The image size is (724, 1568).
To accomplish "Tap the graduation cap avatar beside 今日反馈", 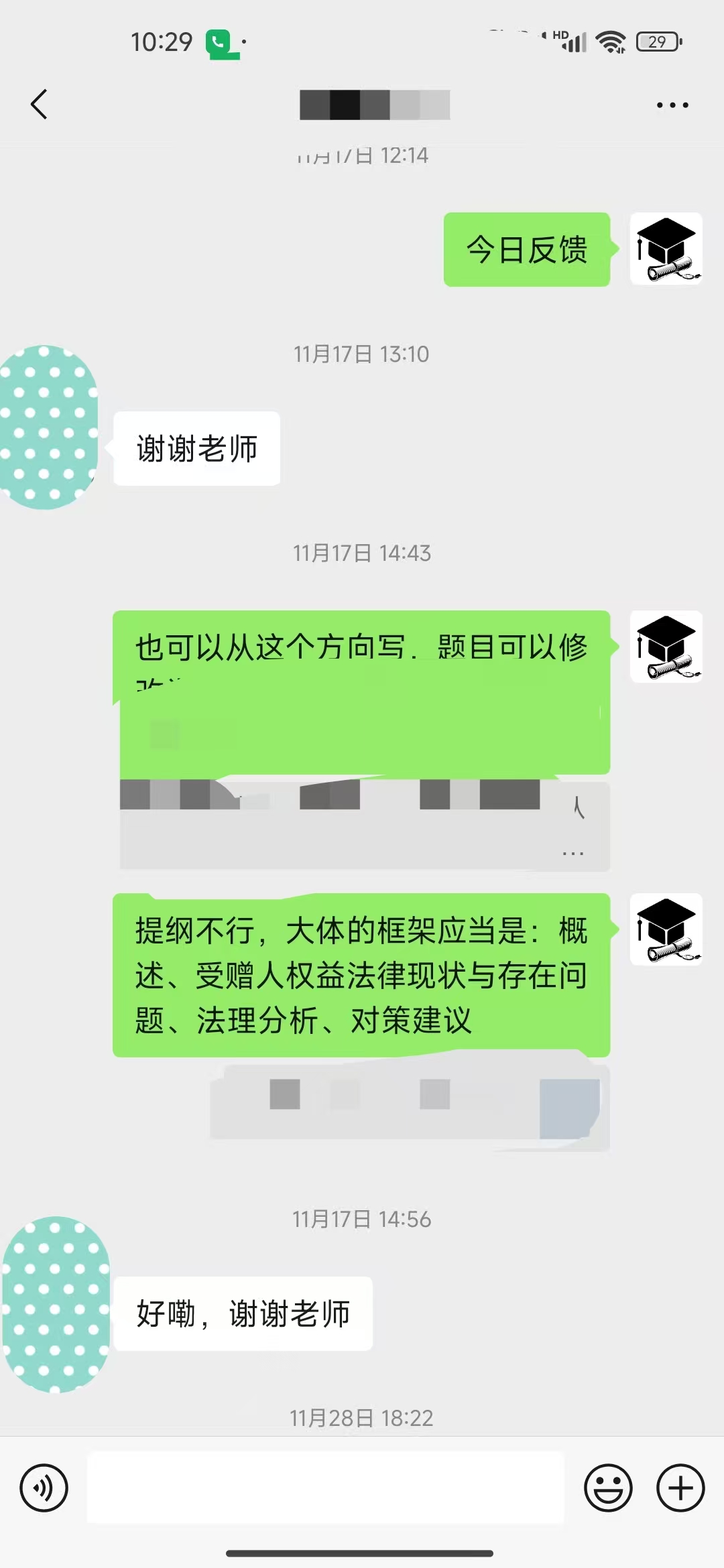I will coord(666,249).
